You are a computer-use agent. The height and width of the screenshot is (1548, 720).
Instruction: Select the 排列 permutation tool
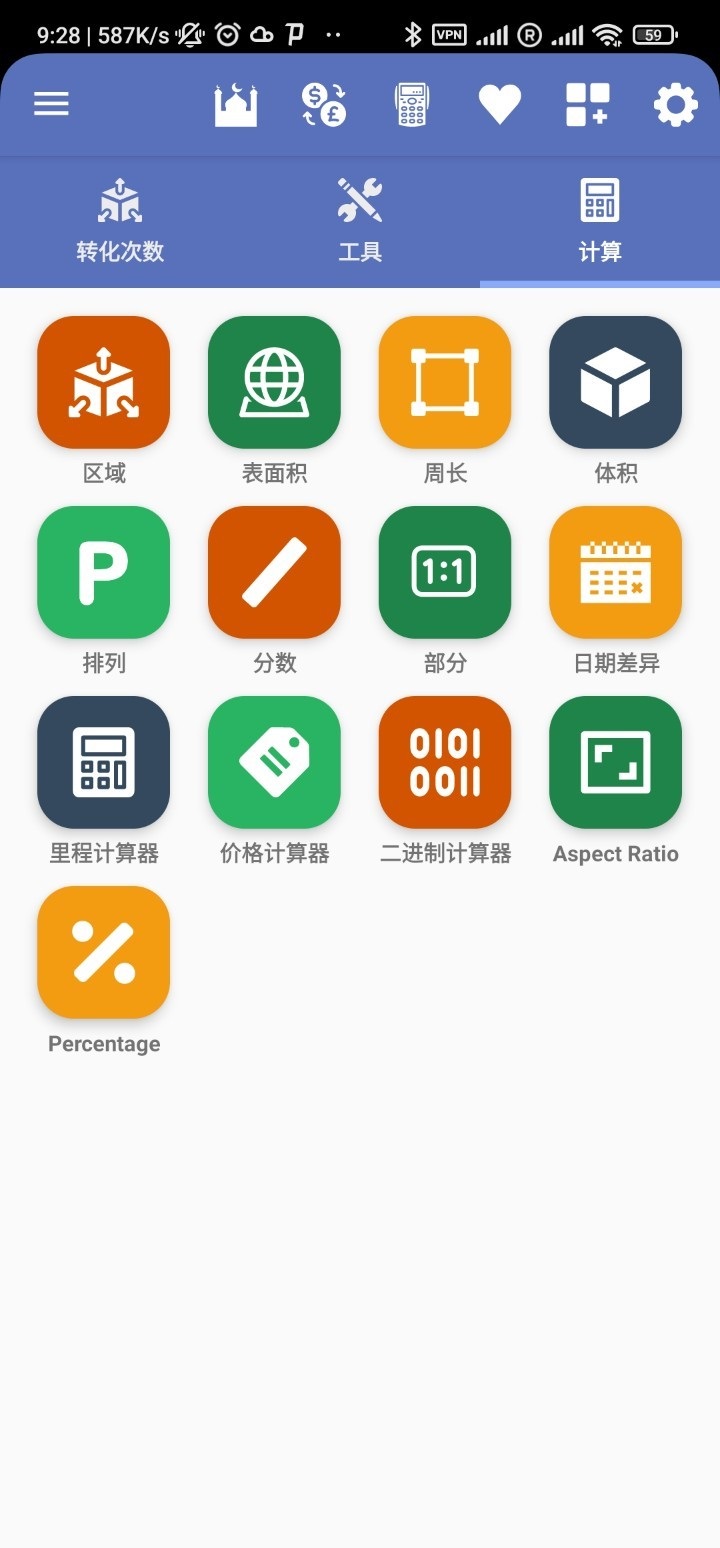coord(104,572)
